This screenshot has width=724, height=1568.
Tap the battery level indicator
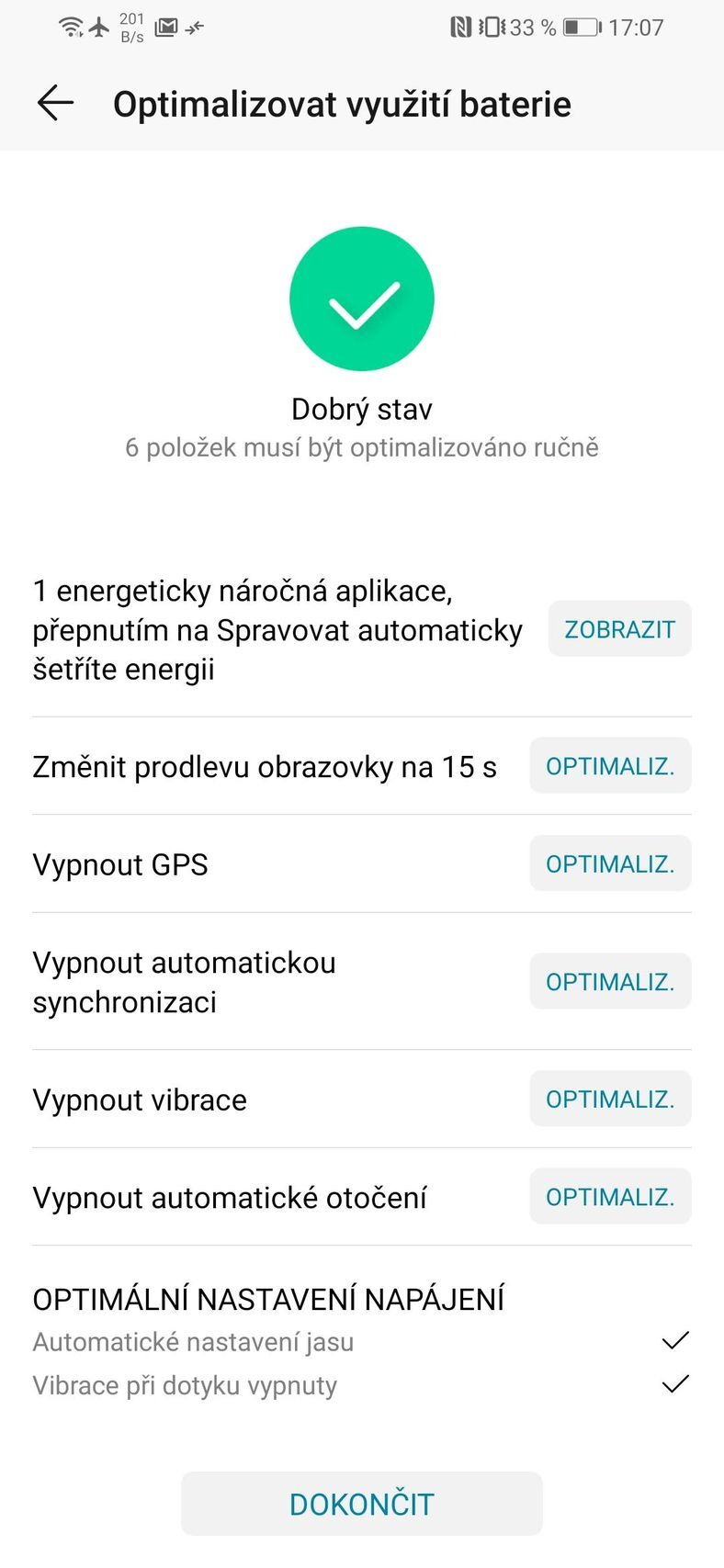[581, 27]
